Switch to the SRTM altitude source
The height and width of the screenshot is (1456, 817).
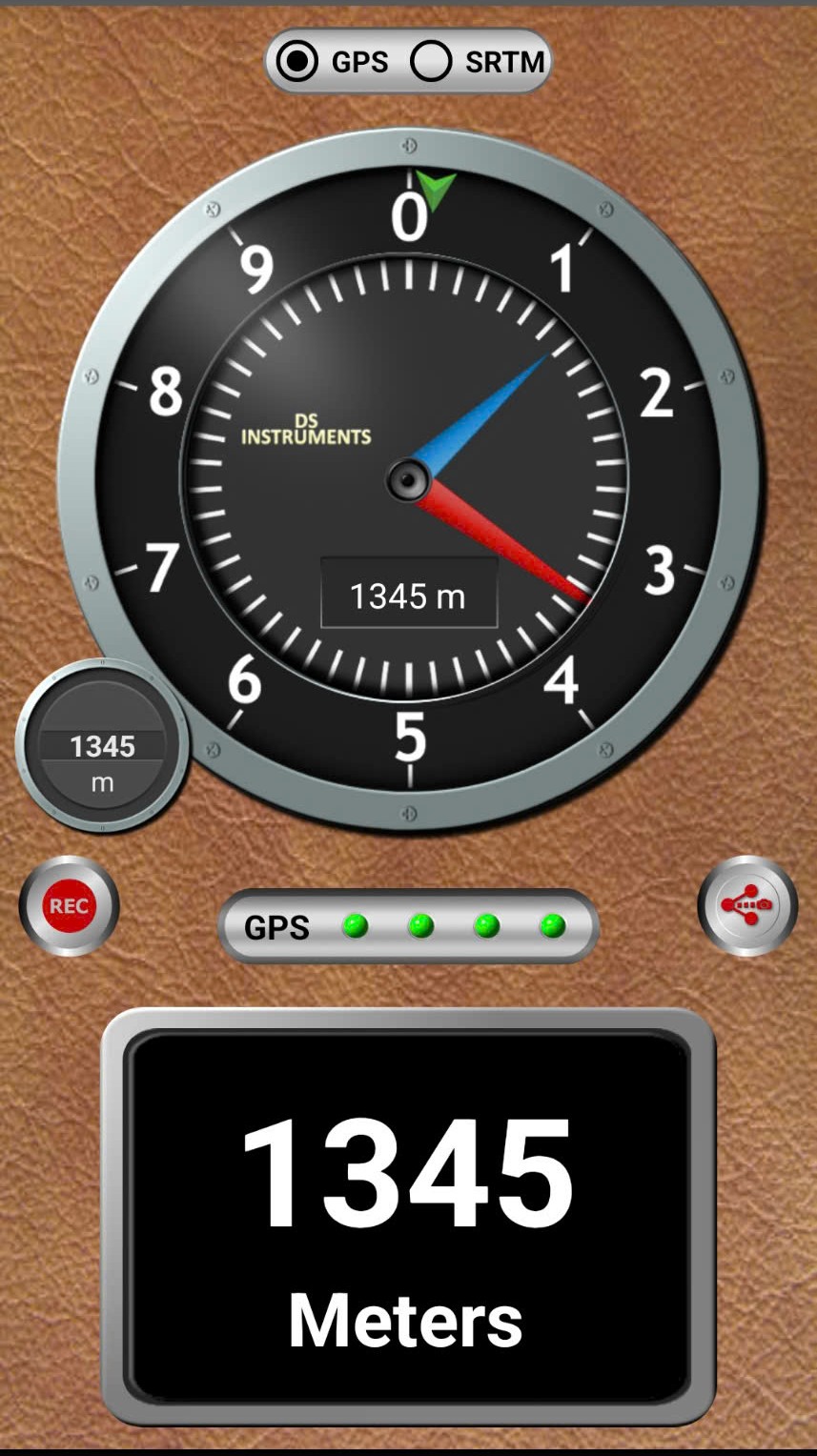432,62
